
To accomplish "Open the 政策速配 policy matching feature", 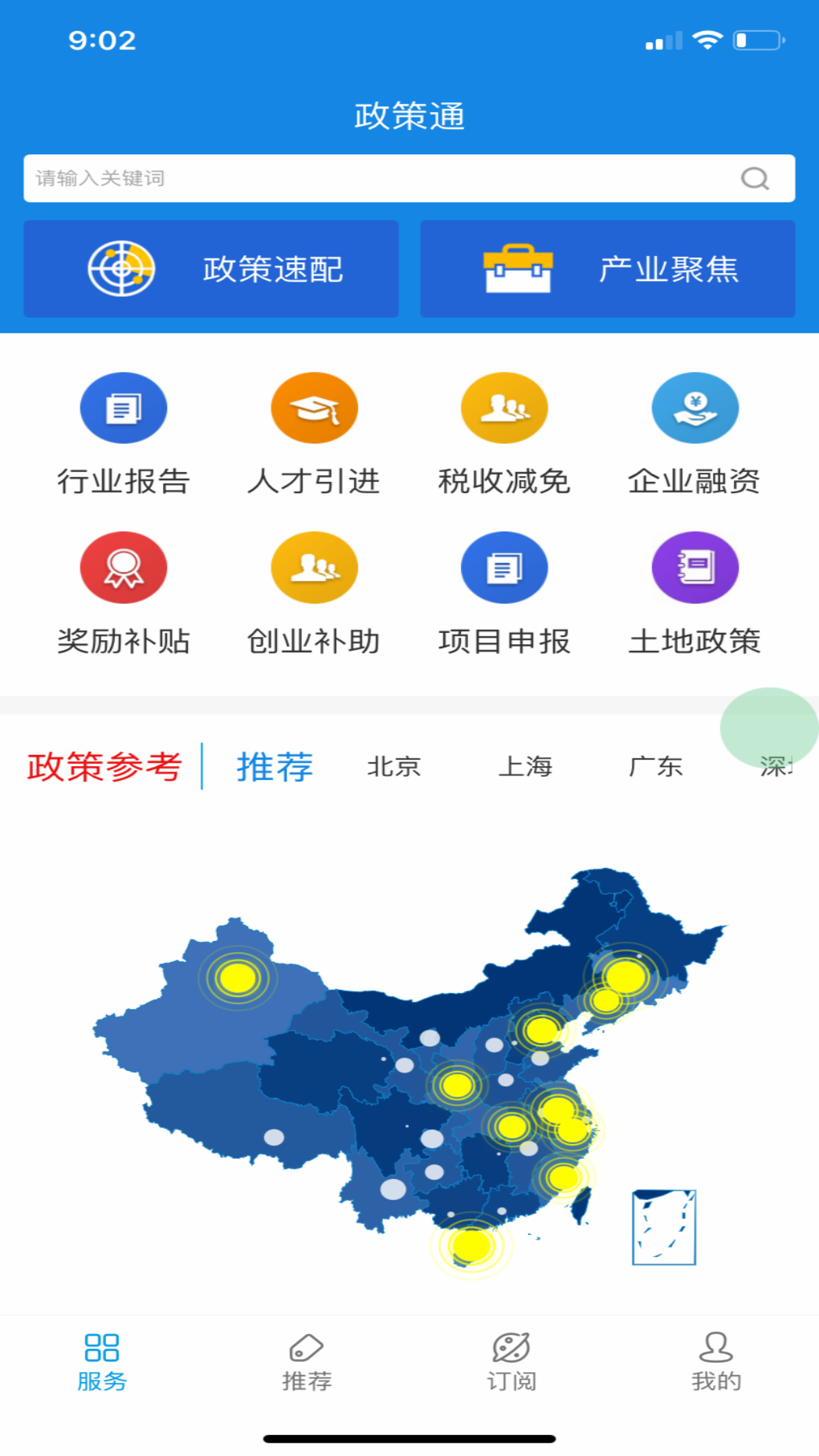I will [x=212, y=268].
